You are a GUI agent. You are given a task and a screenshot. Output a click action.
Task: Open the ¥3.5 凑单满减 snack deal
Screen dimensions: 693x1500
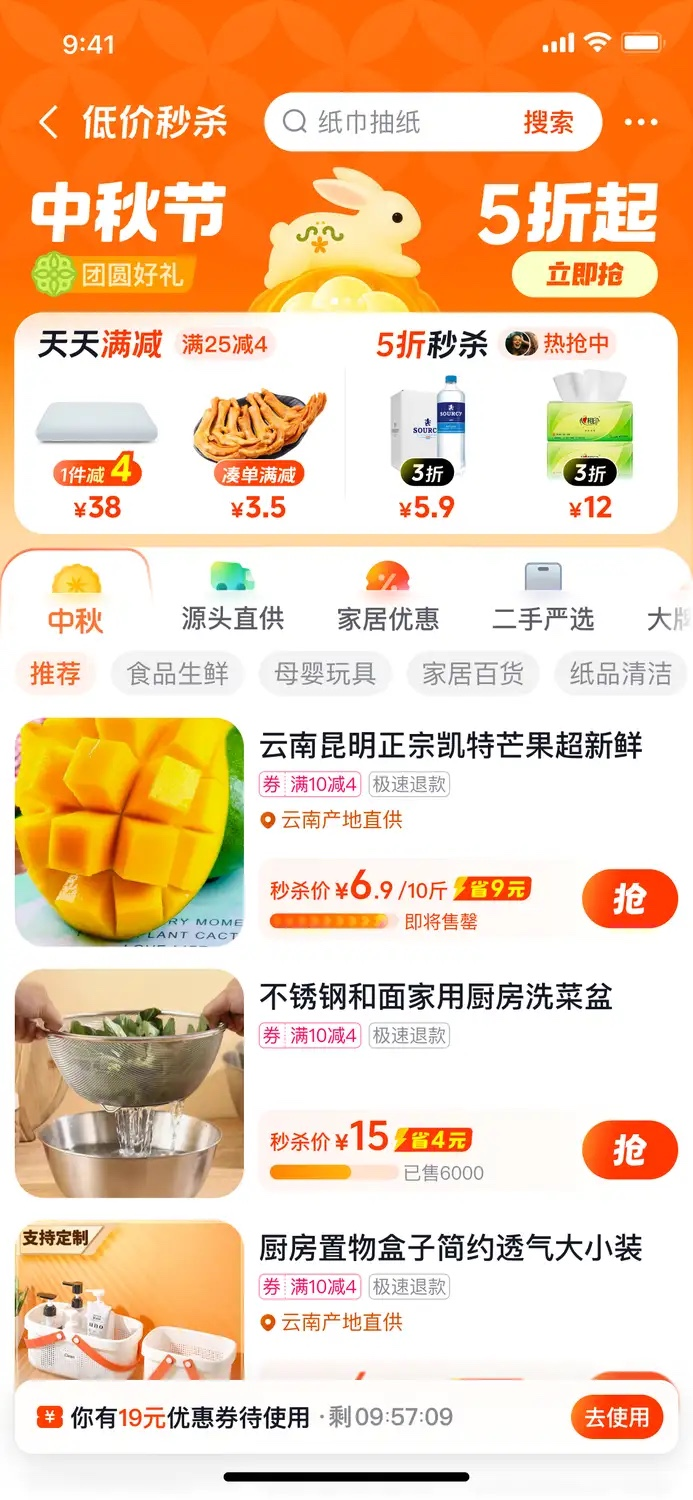click(x=259, y=450)
